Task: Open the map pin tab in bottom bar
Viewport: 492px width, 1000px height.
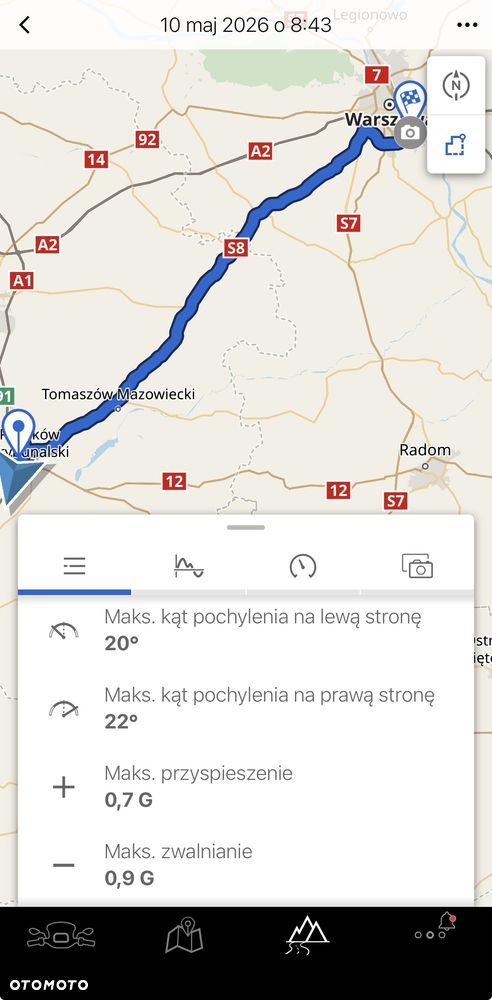Action: click(x=184, y=936)
